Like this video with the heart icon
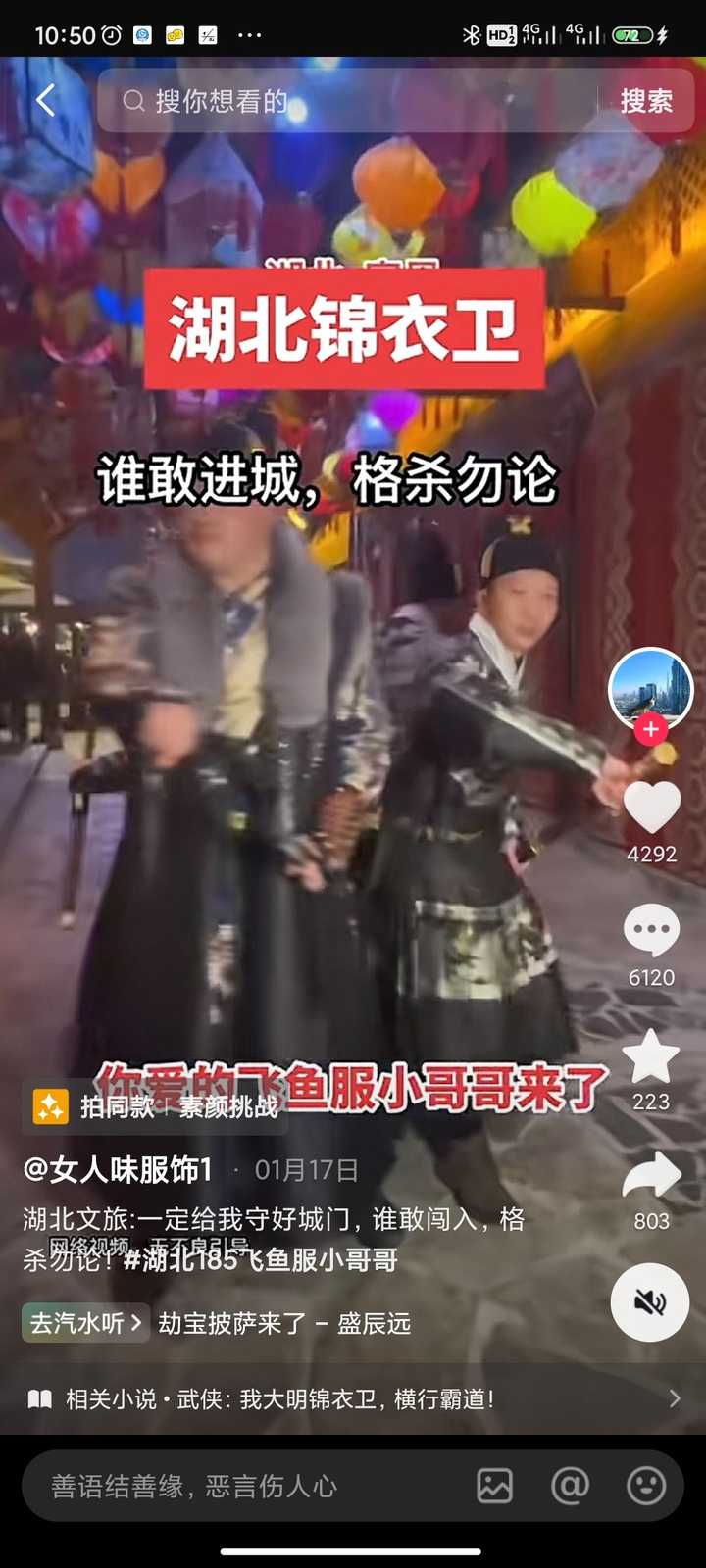 (x=651, y=808)
